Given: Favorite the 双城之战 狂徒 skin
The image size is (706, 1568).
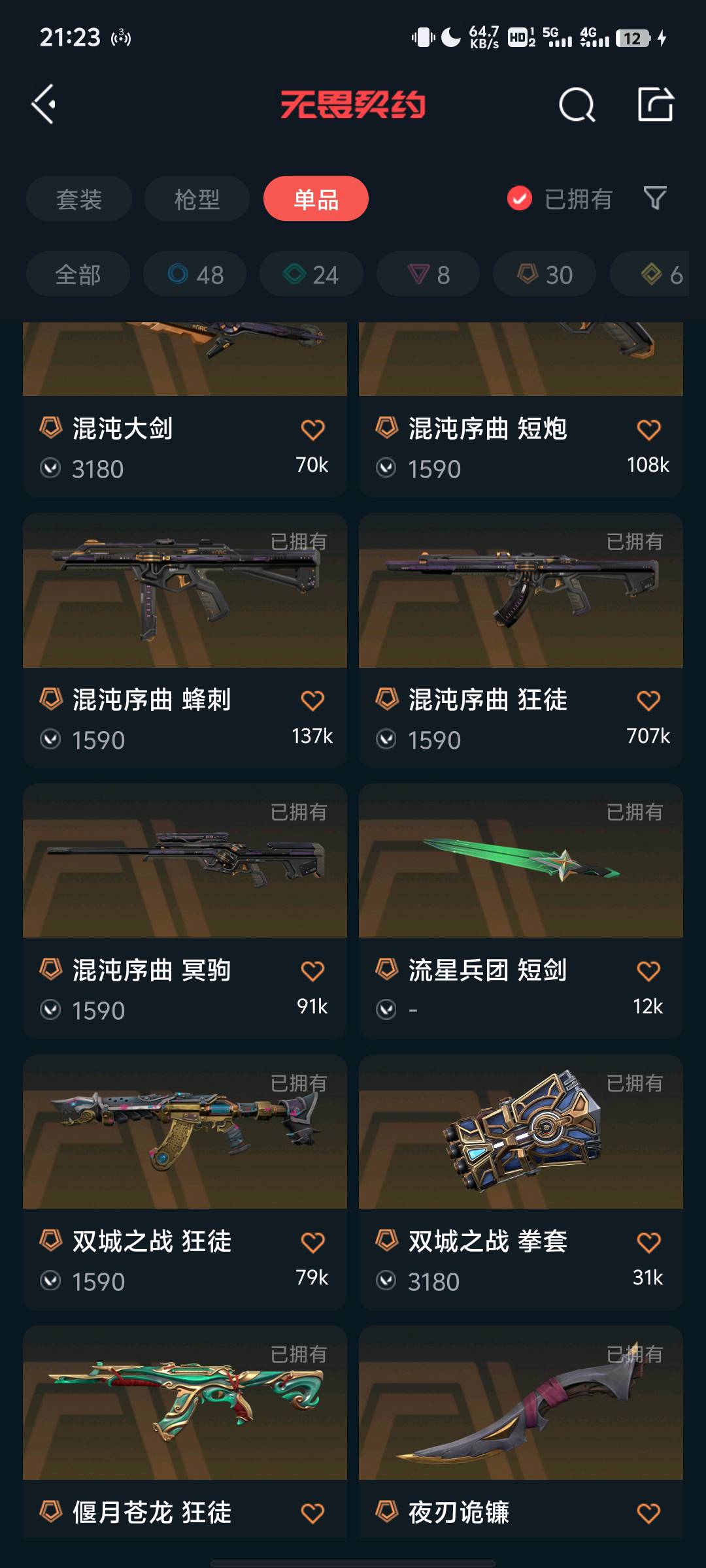Looking at the screenshot, I should 312,1243.
